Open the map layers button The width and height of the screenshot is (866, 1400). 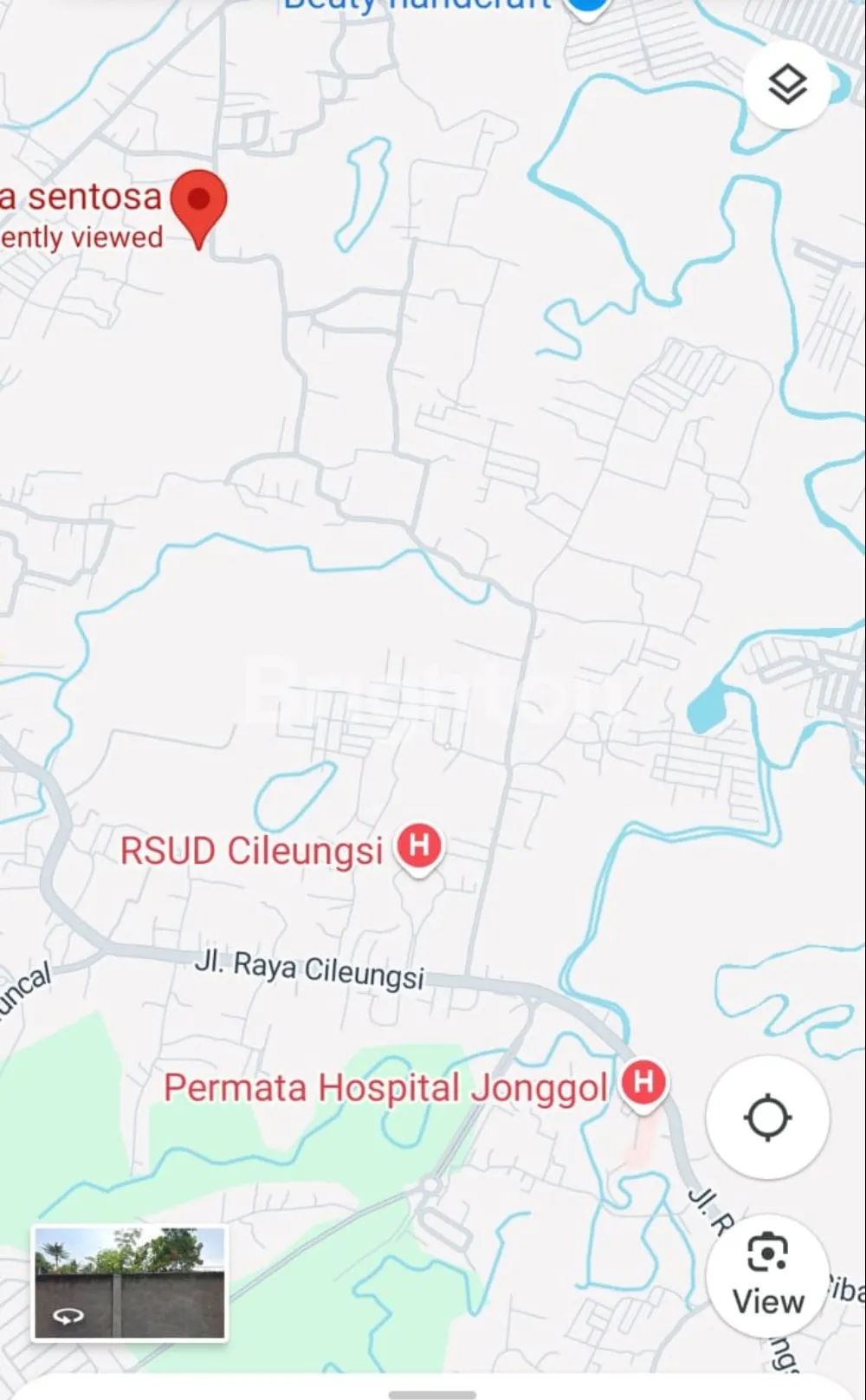[787, 85]
